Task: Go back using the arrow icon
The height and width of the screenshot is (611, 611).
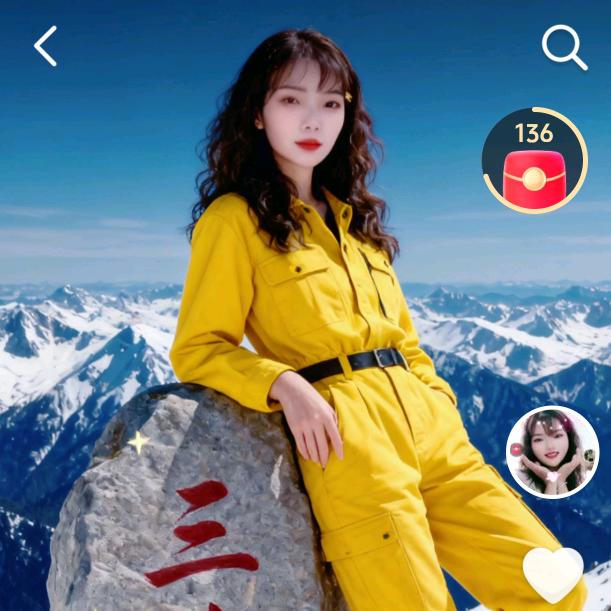Action: click(45, 47)
